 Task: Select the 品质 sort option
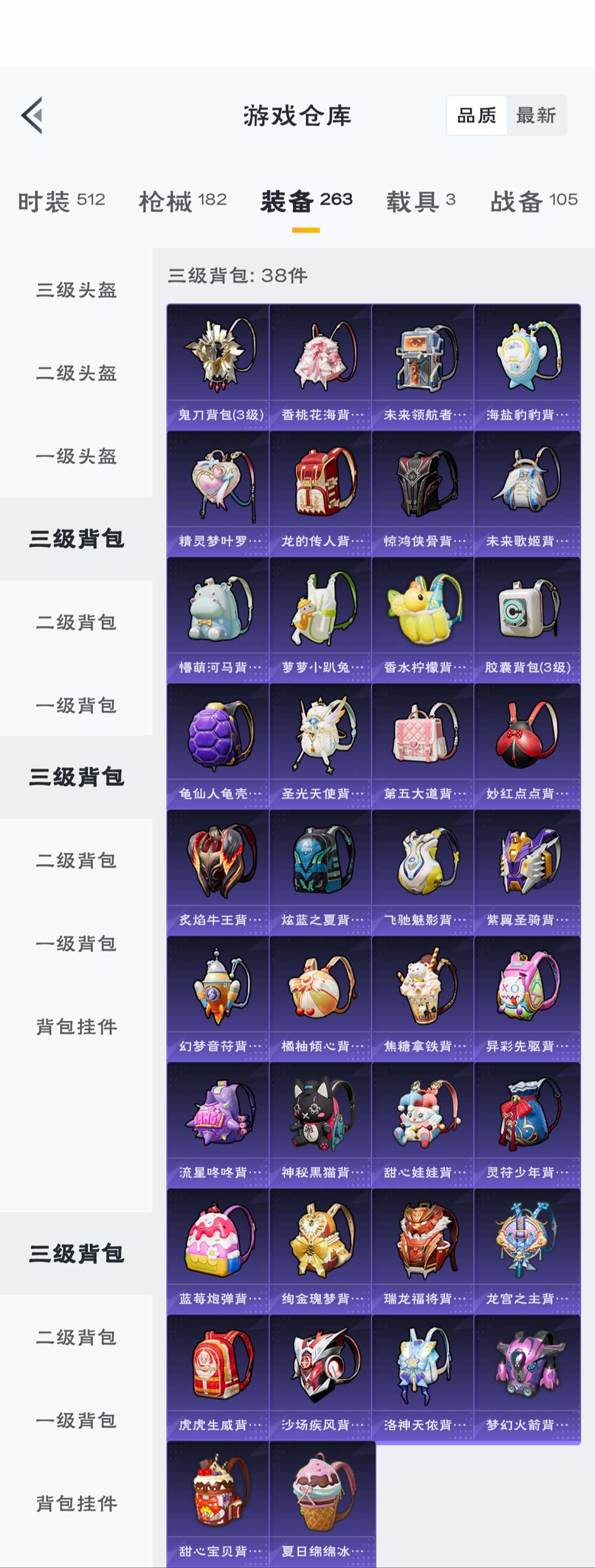(x=477, y=115)
